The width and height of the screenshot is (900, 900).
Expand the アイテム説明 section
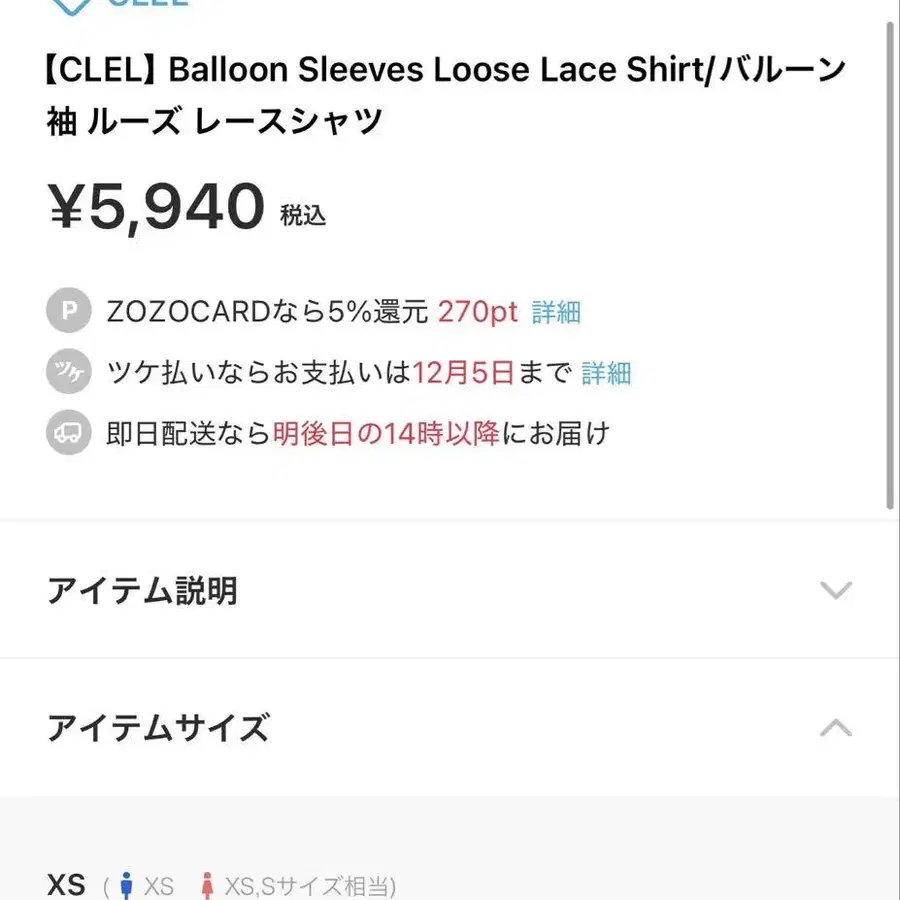pyautogui.click(x=835, y=590)
